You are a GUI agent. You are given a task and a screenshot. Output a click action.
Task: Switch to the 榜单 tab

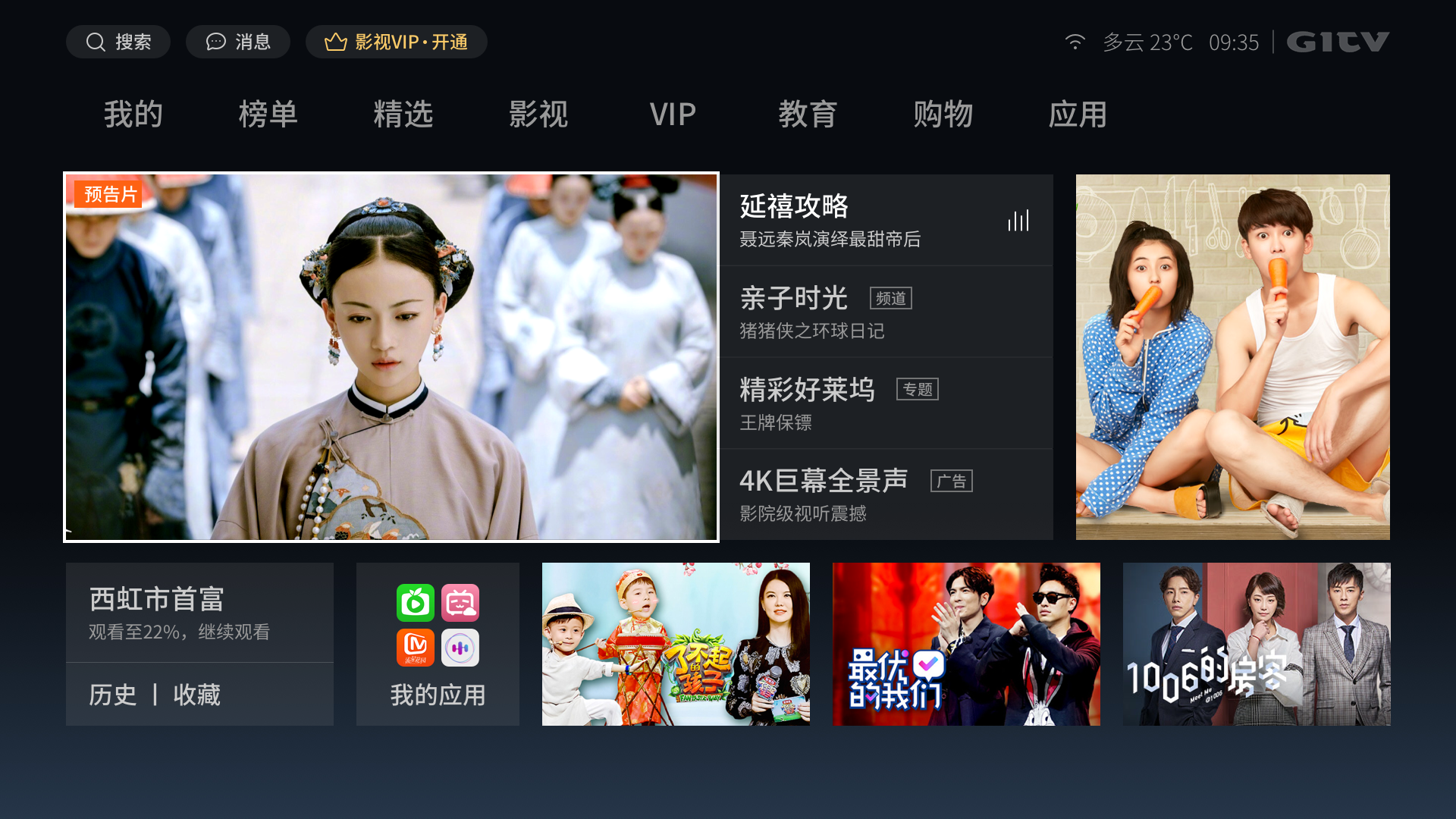point(268,115)
